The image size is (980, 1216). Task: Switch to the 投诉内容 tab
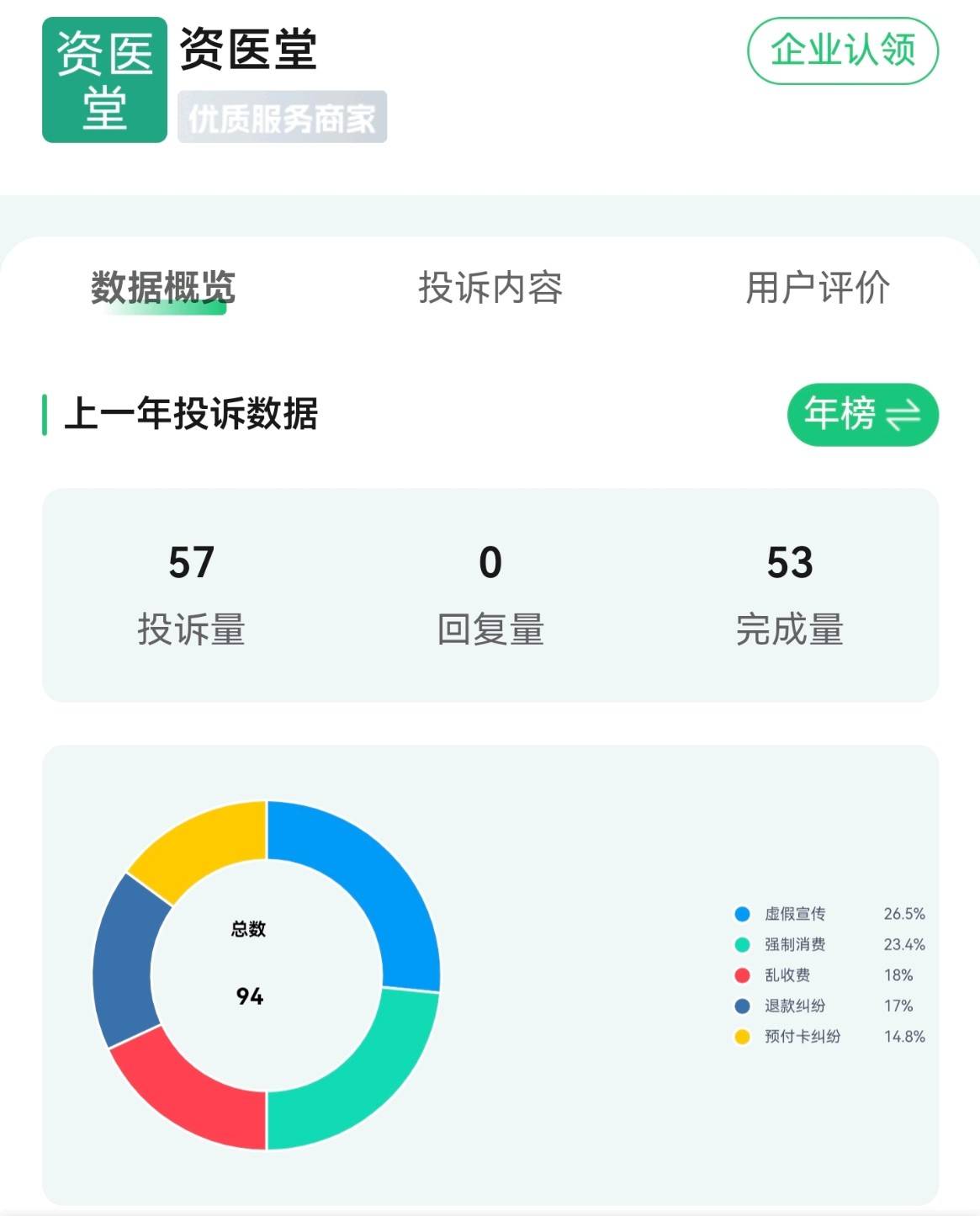[490, 288]
